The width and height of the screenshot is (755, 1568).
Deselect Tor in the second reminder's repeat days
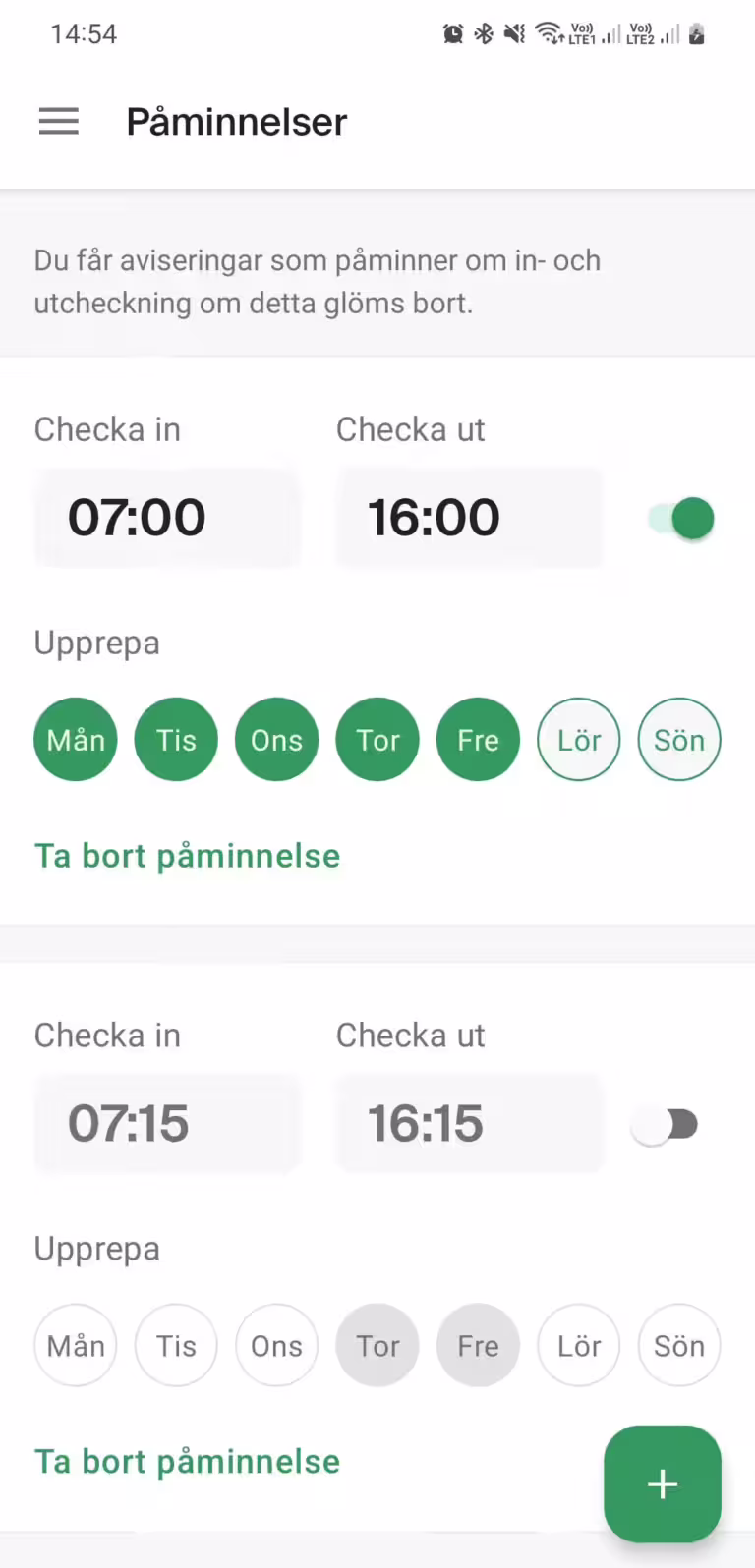(x=377, y=1345)
